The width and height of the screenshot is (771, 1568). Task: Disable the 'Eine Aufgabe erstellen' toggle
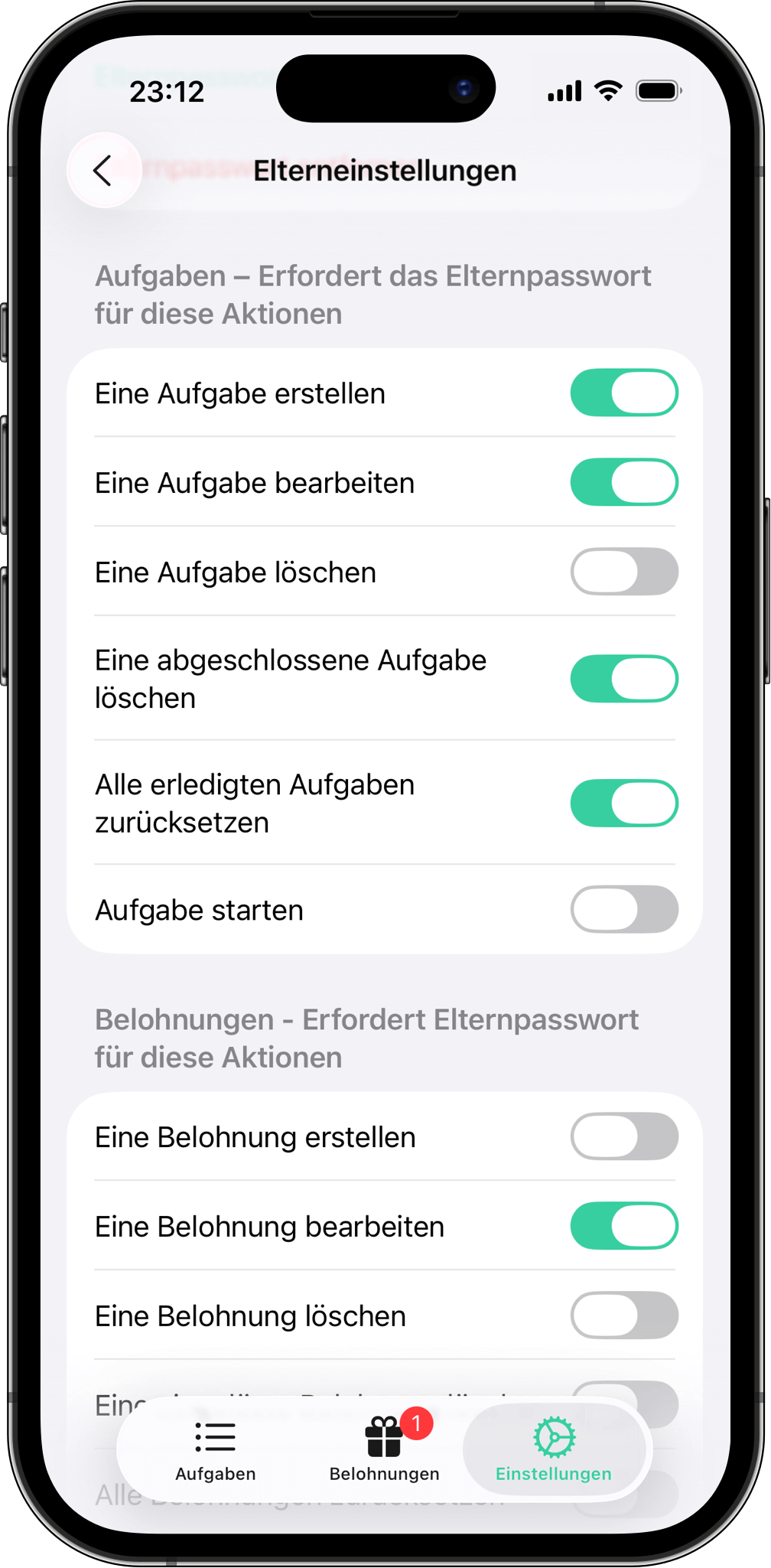coord(623,393)
